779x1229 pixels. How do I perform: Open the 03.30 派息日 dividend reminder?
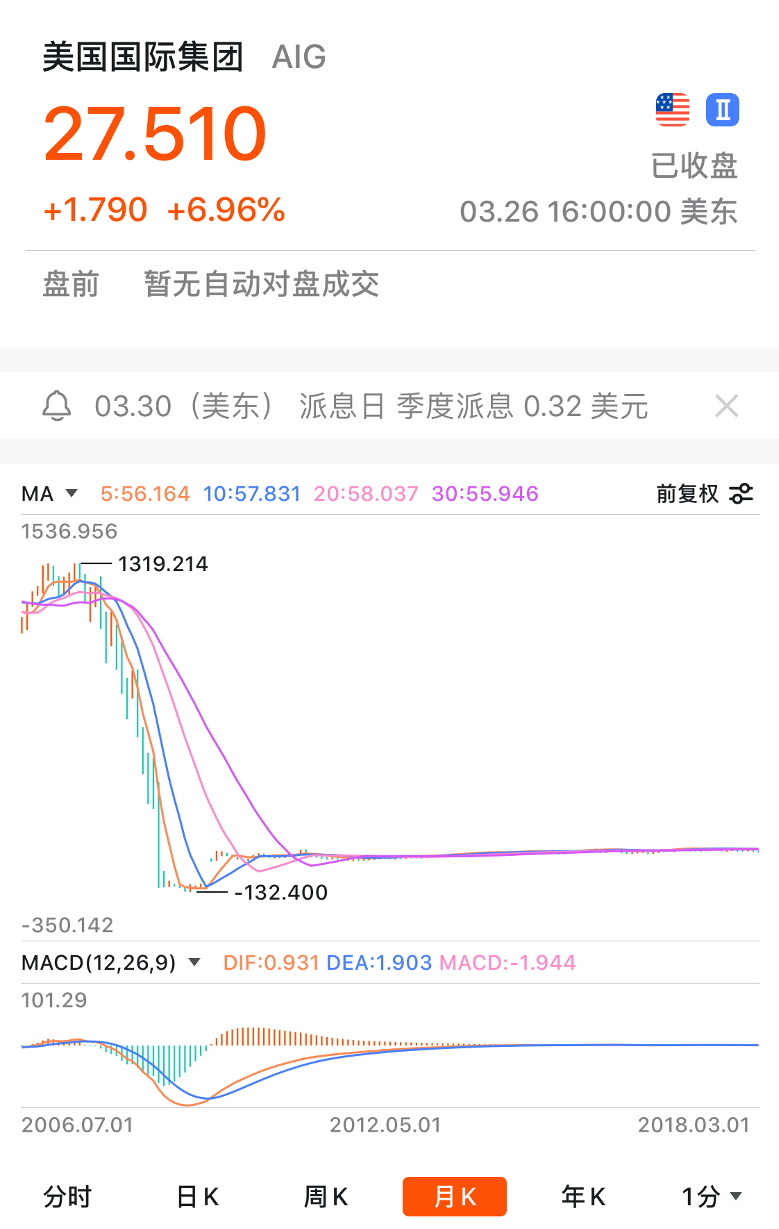click(x=370, y=406)
